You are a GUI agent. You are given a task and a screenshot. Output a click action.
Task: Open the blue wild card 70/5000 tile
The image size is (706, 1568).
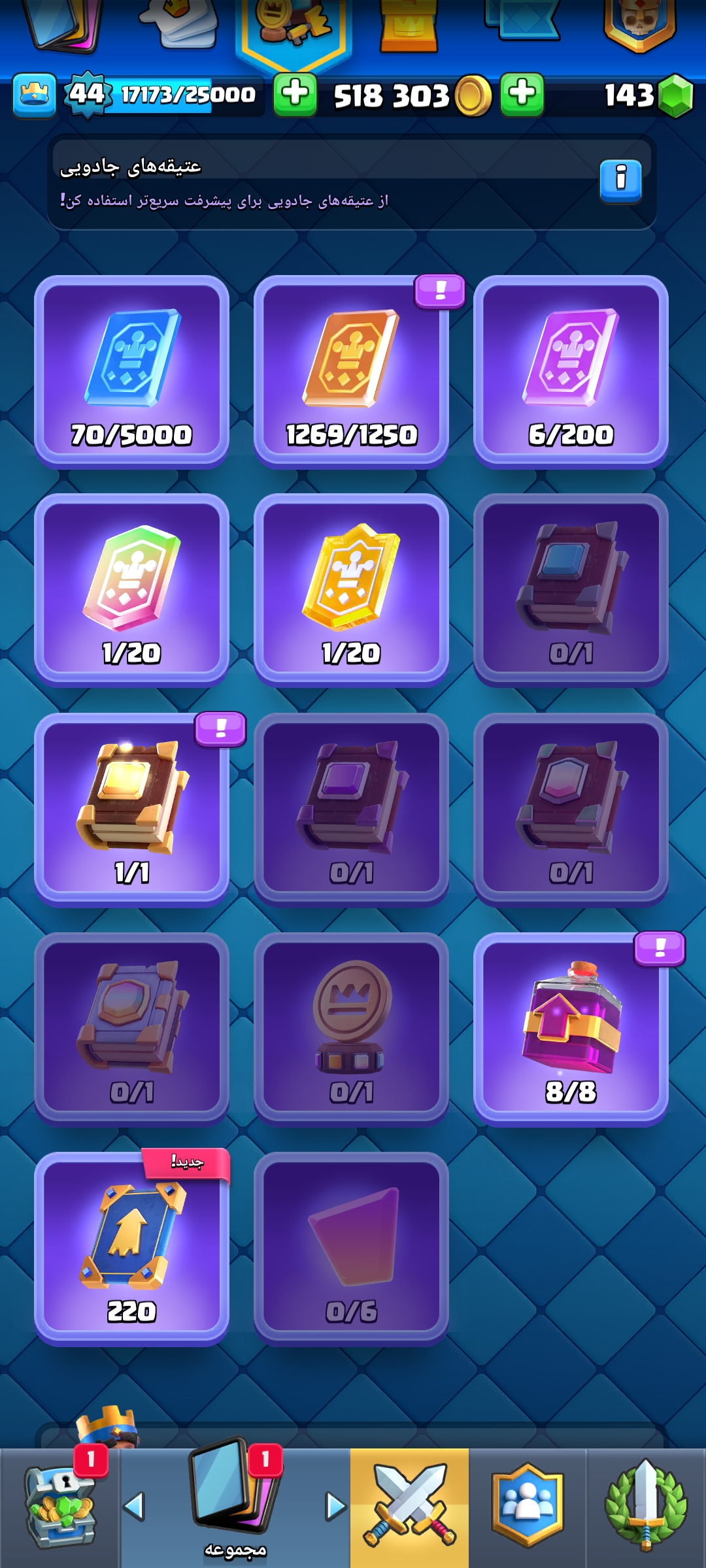click(131, 370)
